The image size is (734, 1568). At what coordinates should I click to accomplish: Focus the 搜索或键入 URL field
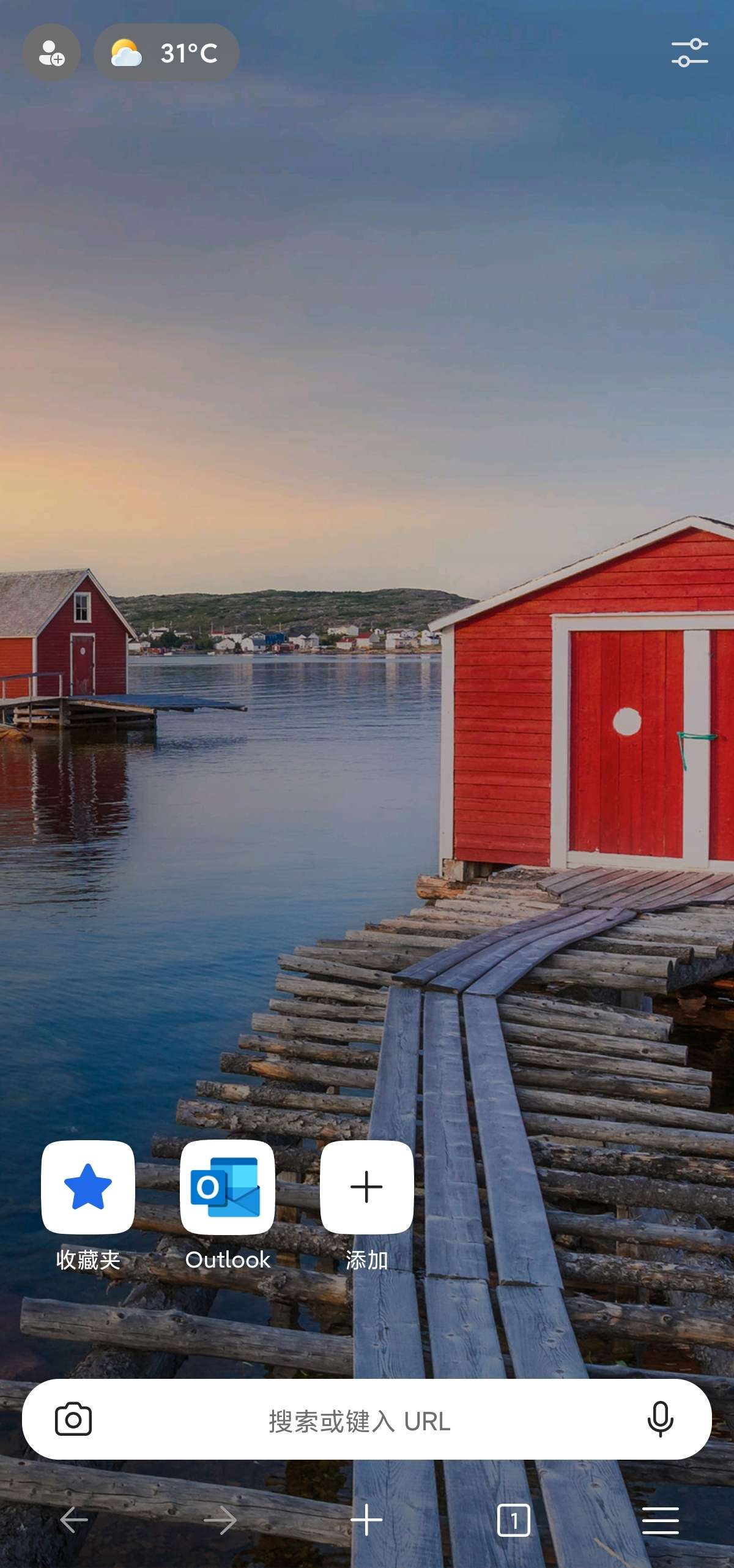pyautogui.click(x=360, y=1421)
